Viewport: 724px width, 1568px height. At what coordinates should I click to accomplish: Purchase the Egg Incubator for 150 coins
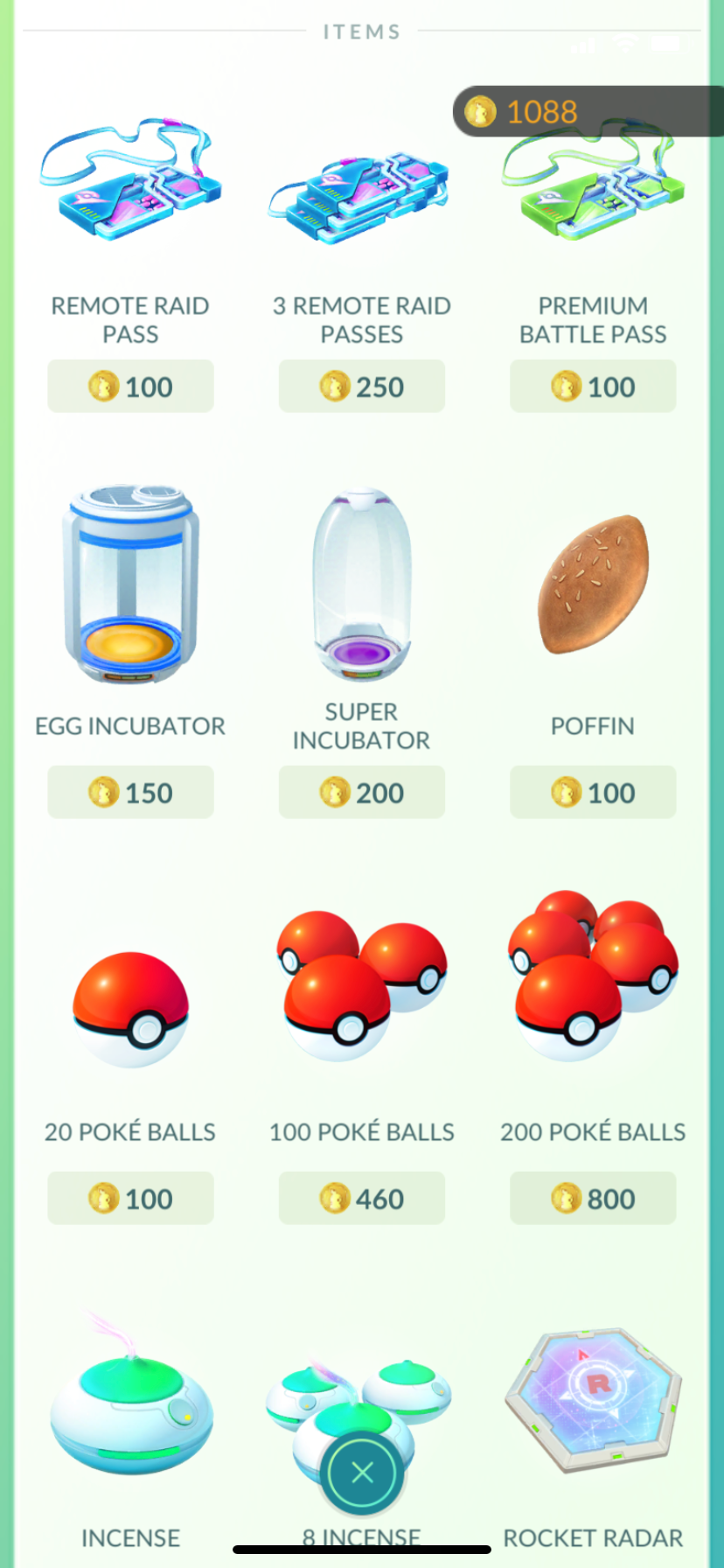[129, 792]
